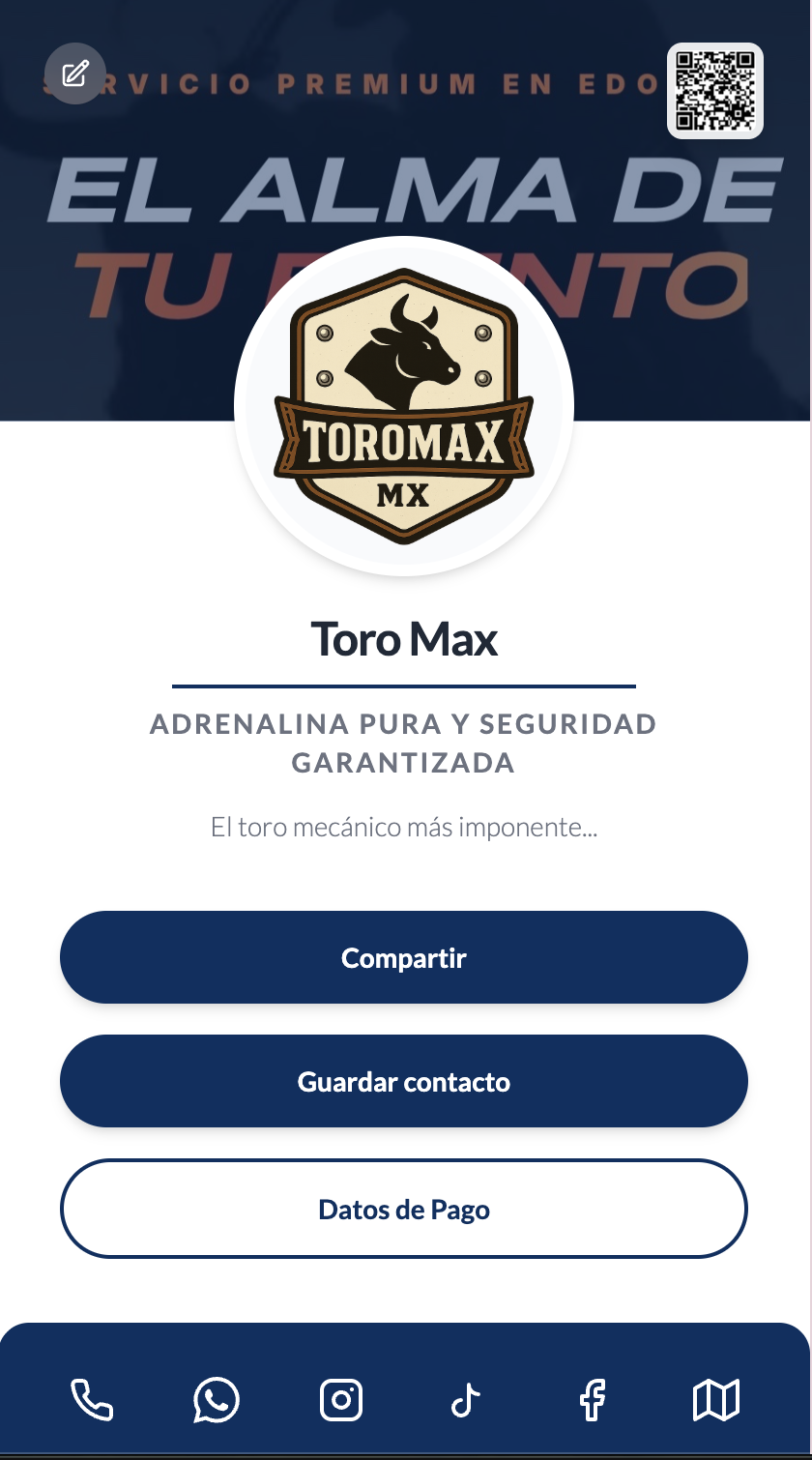This screenshot has width=812, height=1460.
Task: Select the Toro Max title text
Action: [x=404, y=639]
